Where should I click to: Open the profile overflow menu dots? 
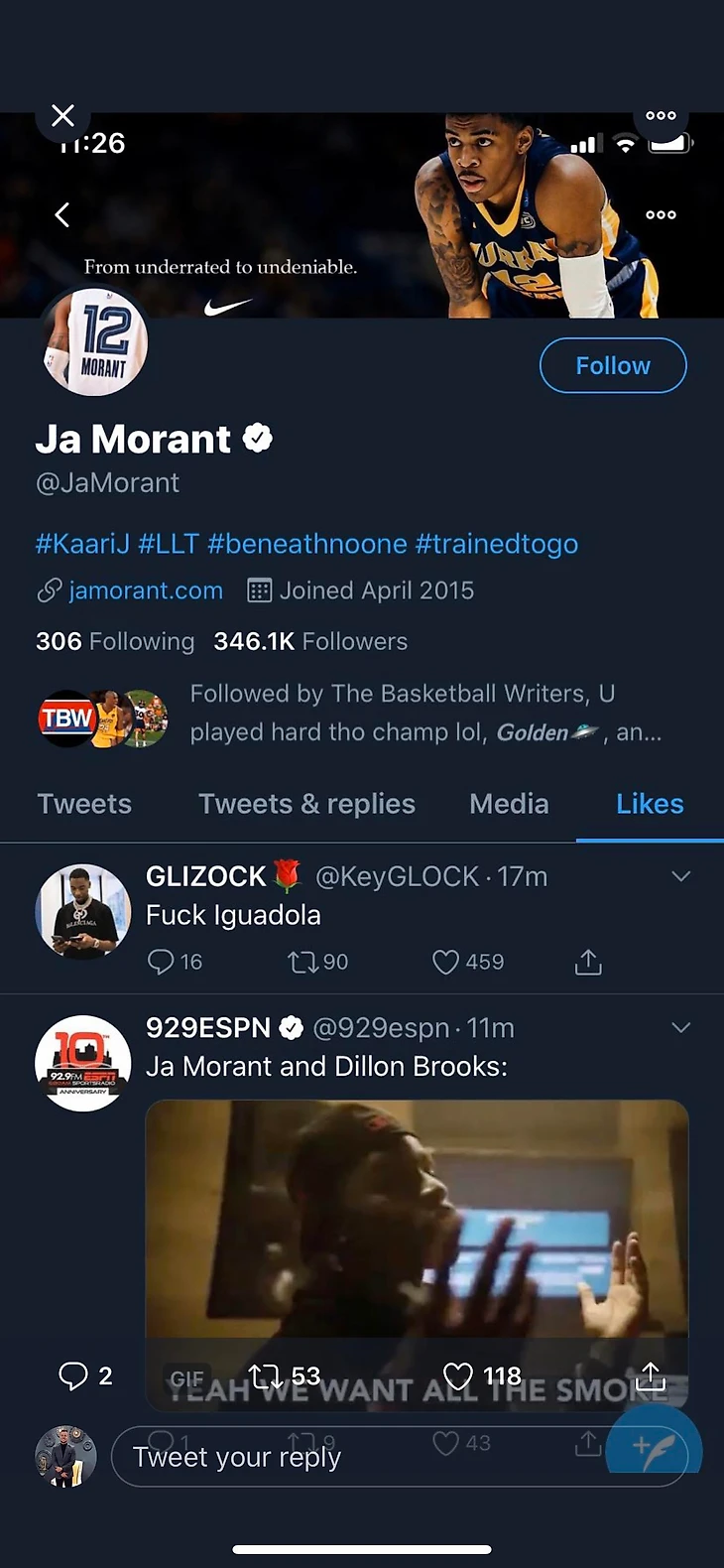(661, 214)
